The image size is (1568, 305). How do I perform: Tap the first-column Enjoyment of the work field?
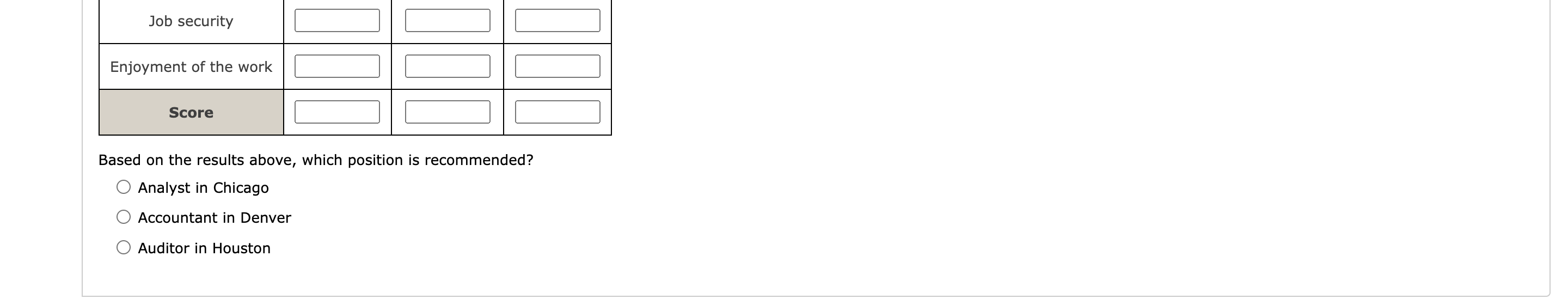click(336, 66)
